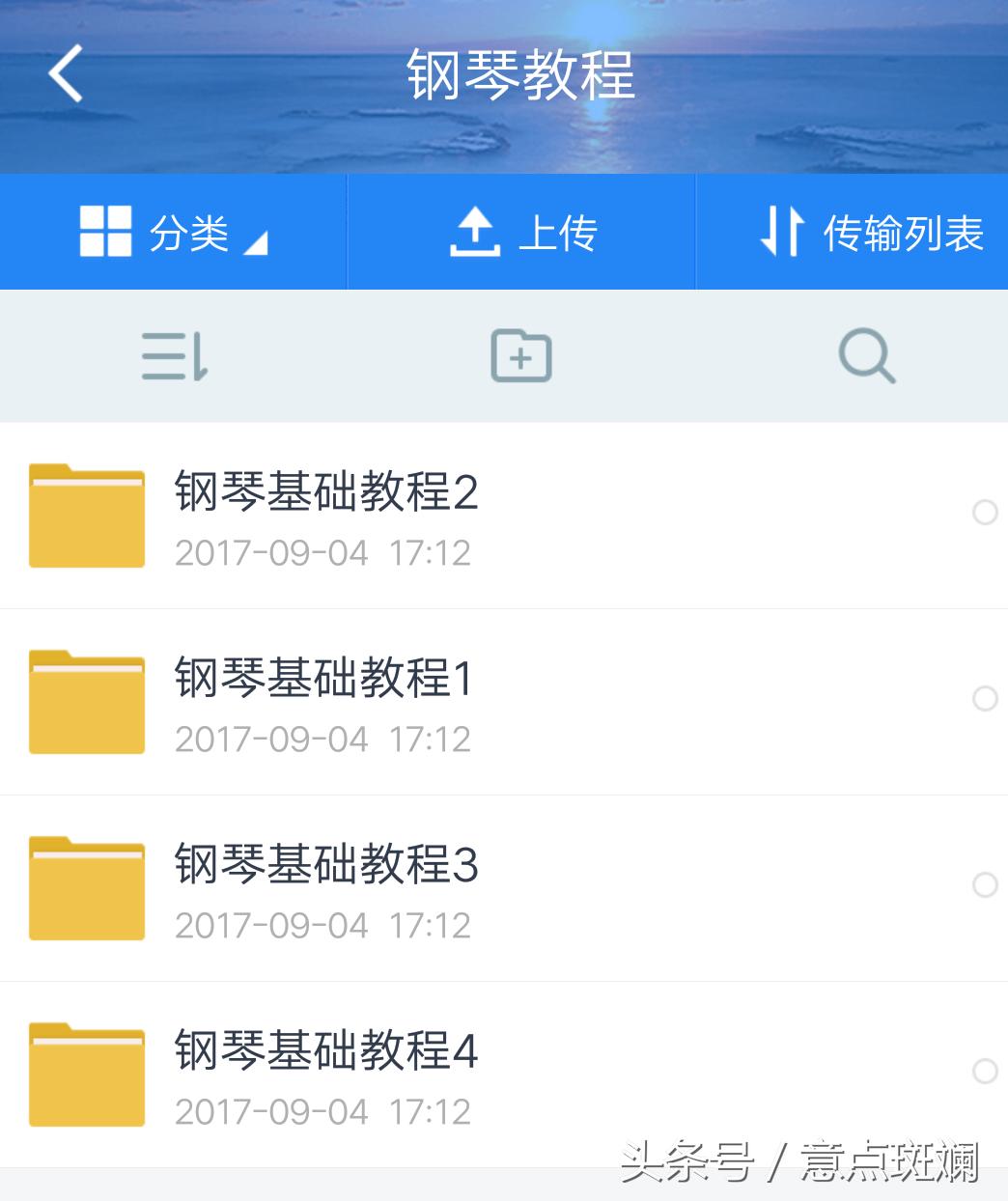
Task: Create a new folder with the folder-plus icon
Action: [x=521, y=355]
